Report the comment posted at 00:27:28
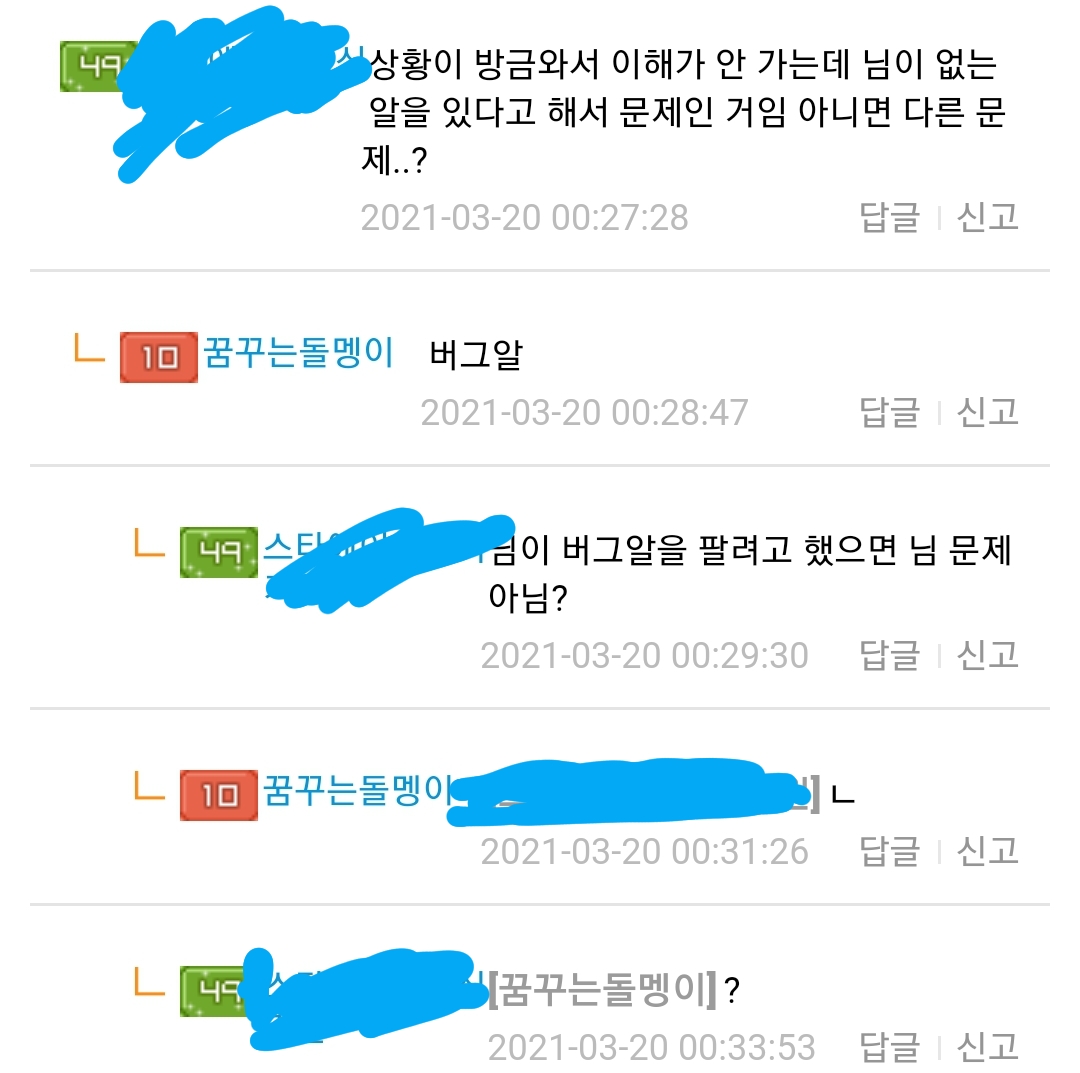Image resolution: width=1080 pixels, height=1073 pixels. click(x=988, y=217)
